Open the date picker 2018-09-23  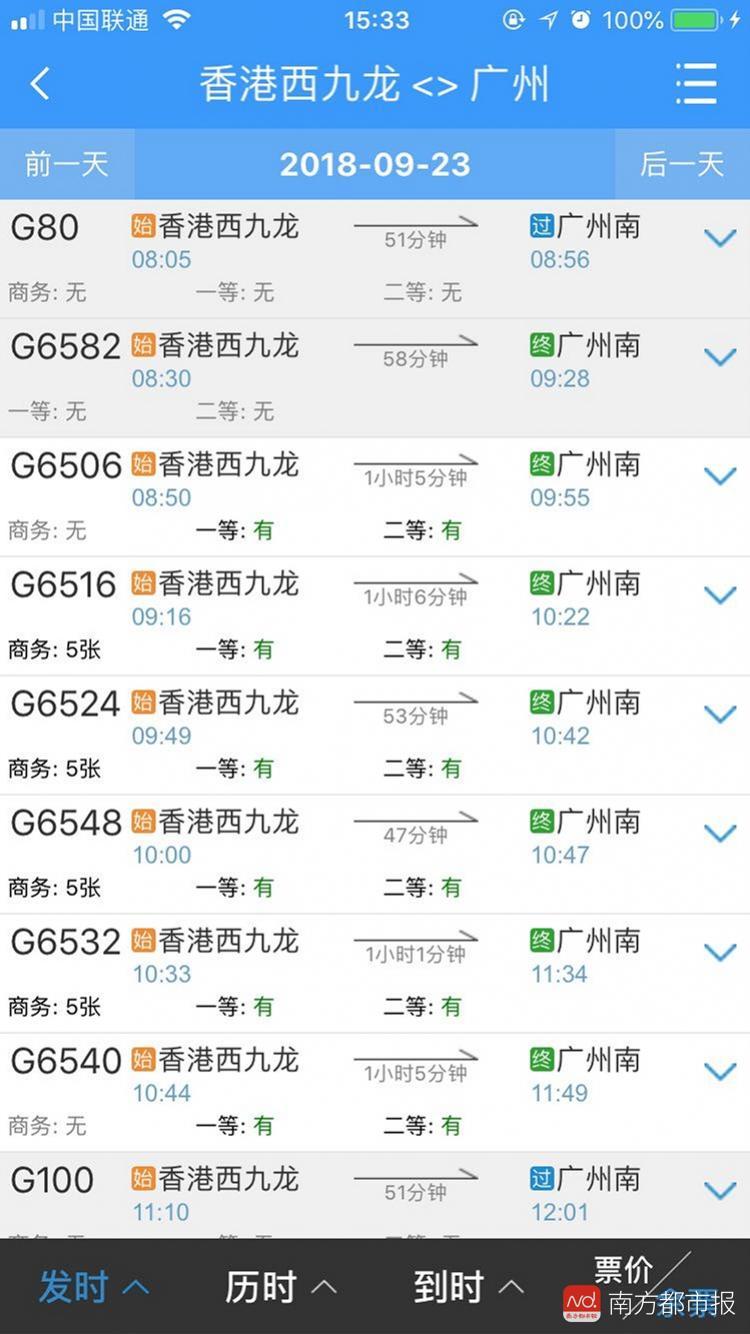click(x=375, y=164)
